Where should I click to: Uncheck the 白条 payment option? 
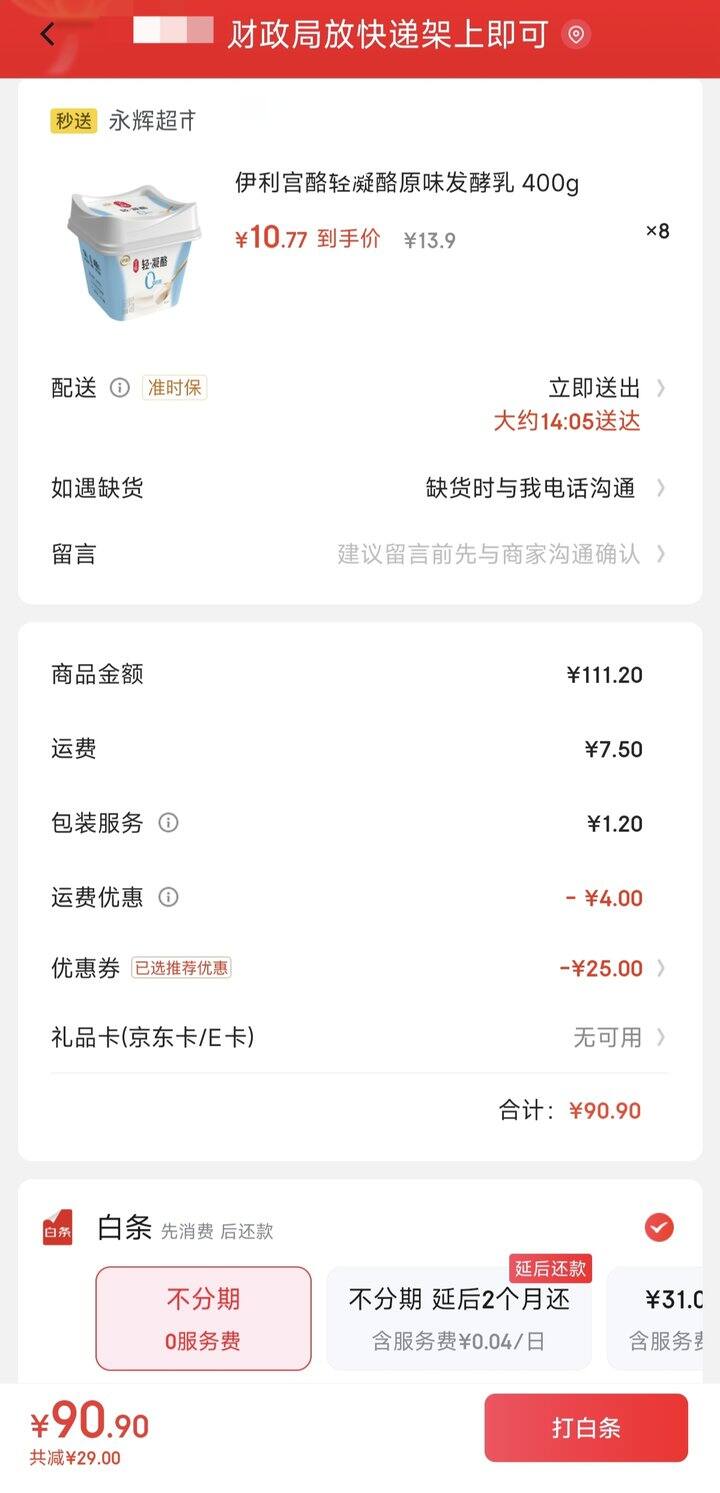pyautogui.click(x=659, y=1227)
